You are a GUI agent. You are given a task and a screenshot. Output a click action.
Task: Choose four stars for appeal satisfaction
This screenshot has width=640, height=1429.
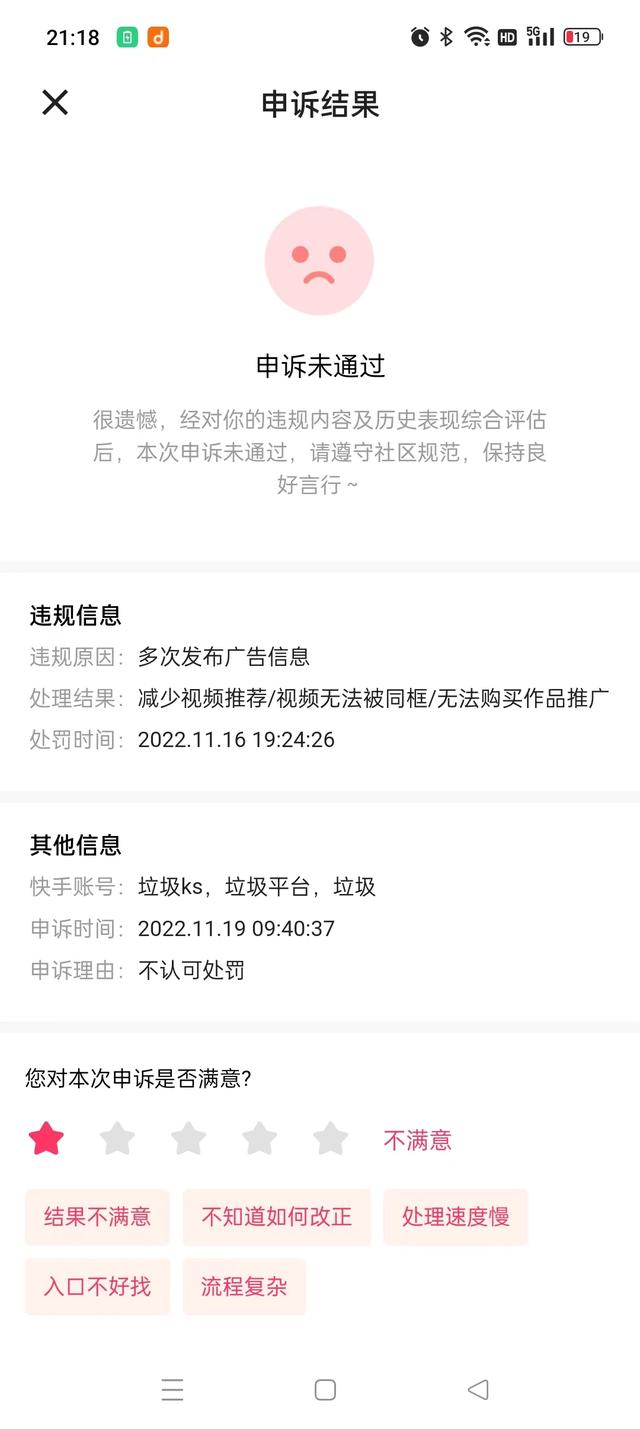259,1138
